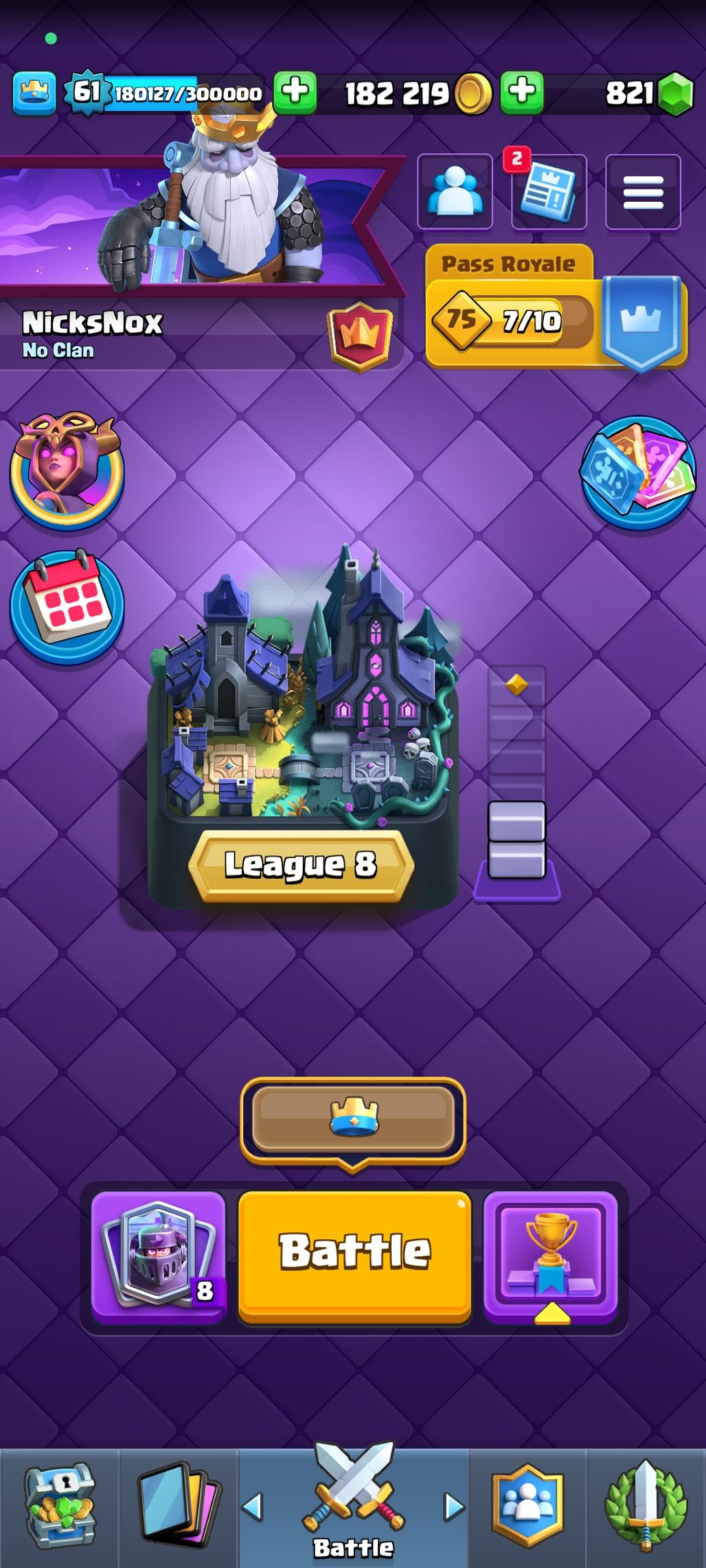Switch to the Clan social tab
Screen dimensions: 706x1568
527,1508
